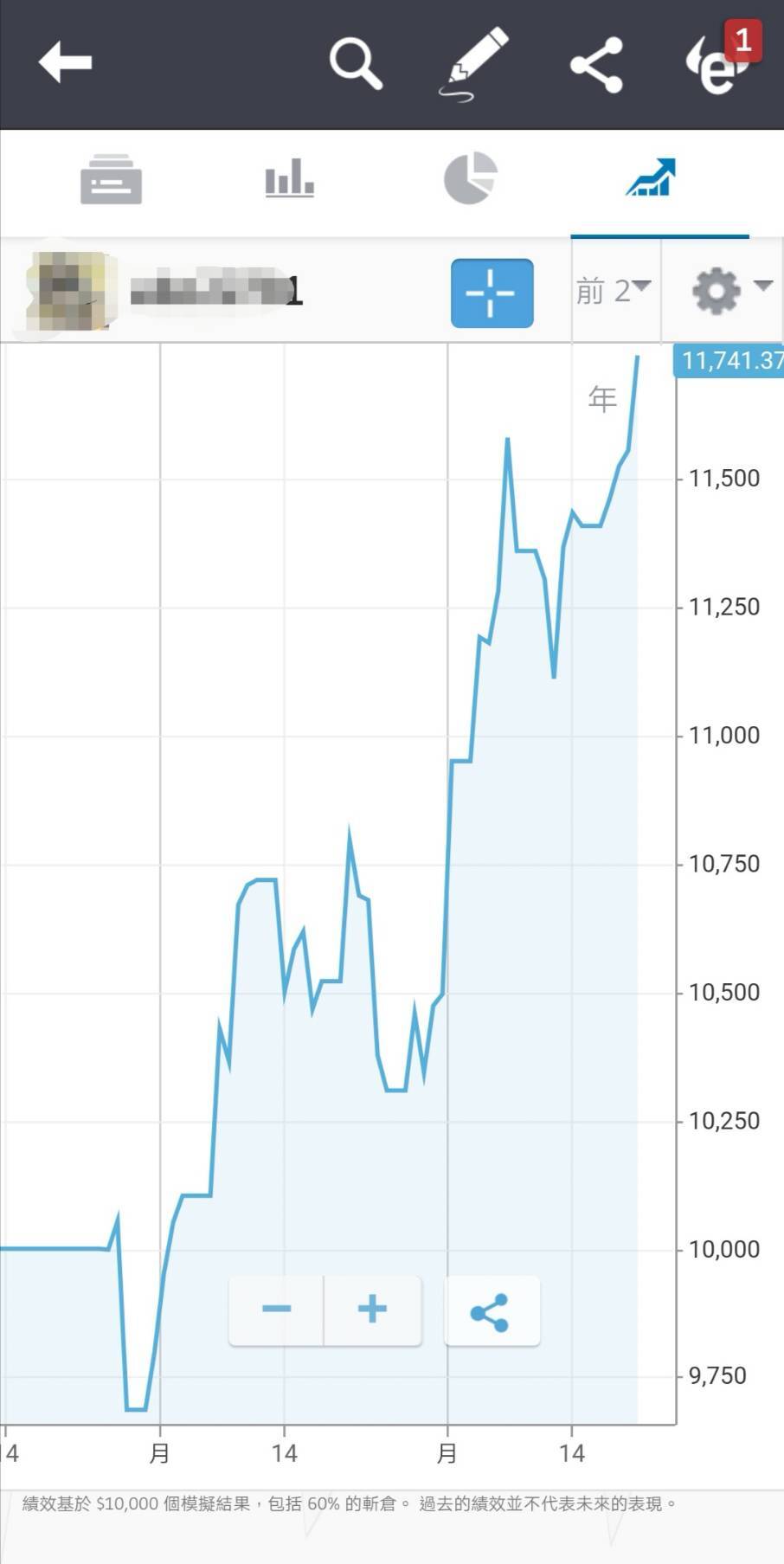Image resolution: width=784 pixels, height=1564 pixels.
Task: Switch to the pie chart portfolio tab
Action: pos(471,178)
